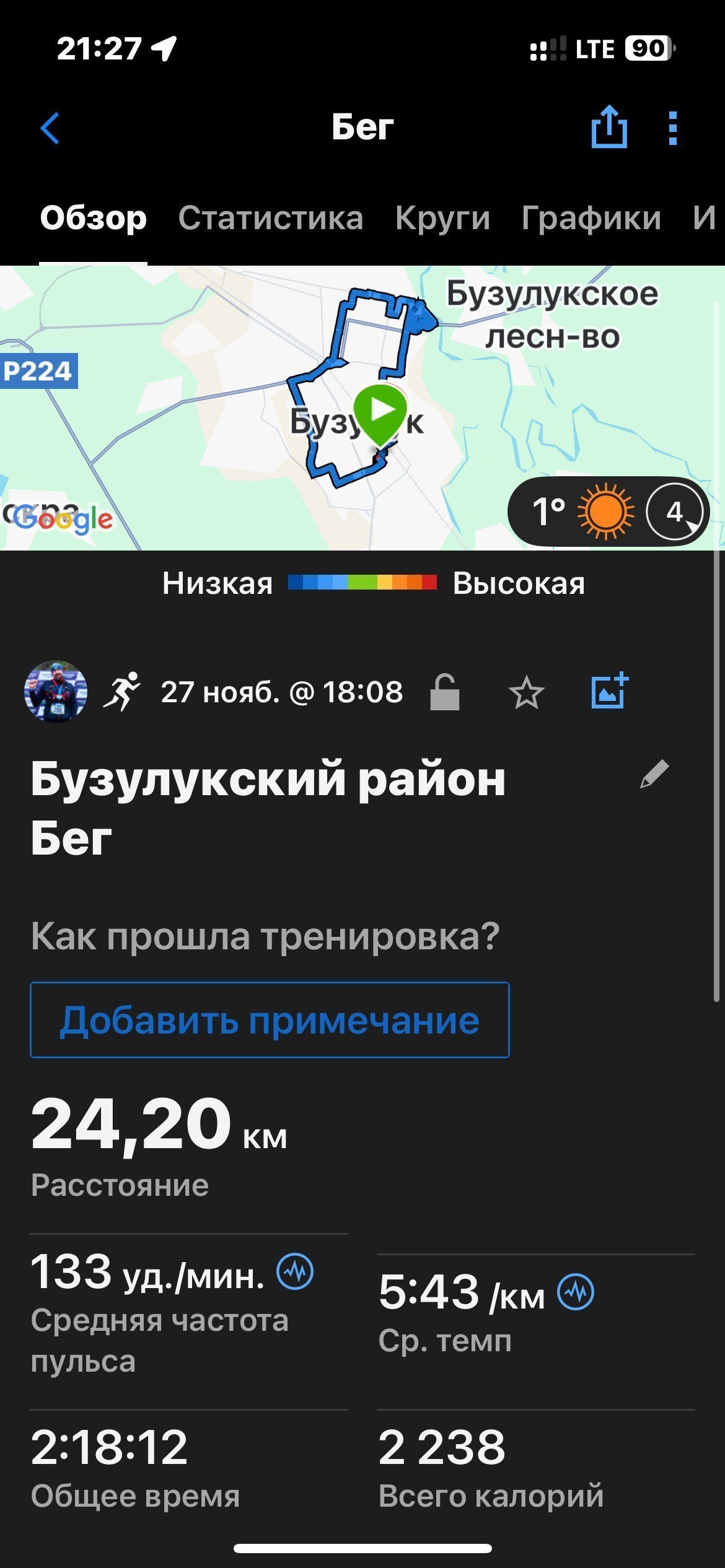Open the three-dot overflow menu
Image resolution: width=725 pixels, height=1568 pixels.
pos(673,128)
